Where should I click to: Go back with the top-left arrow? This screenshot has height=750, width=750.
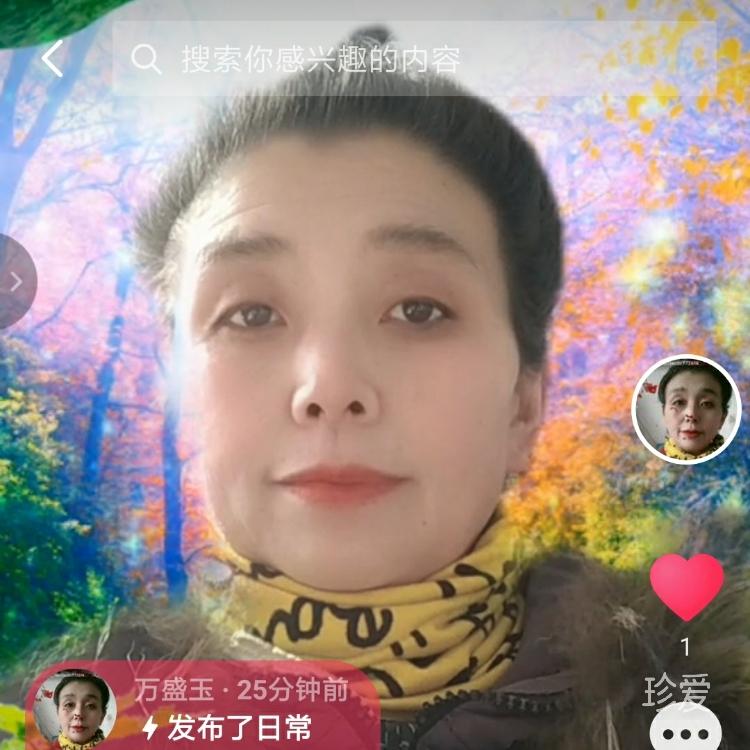pos(52,59)
